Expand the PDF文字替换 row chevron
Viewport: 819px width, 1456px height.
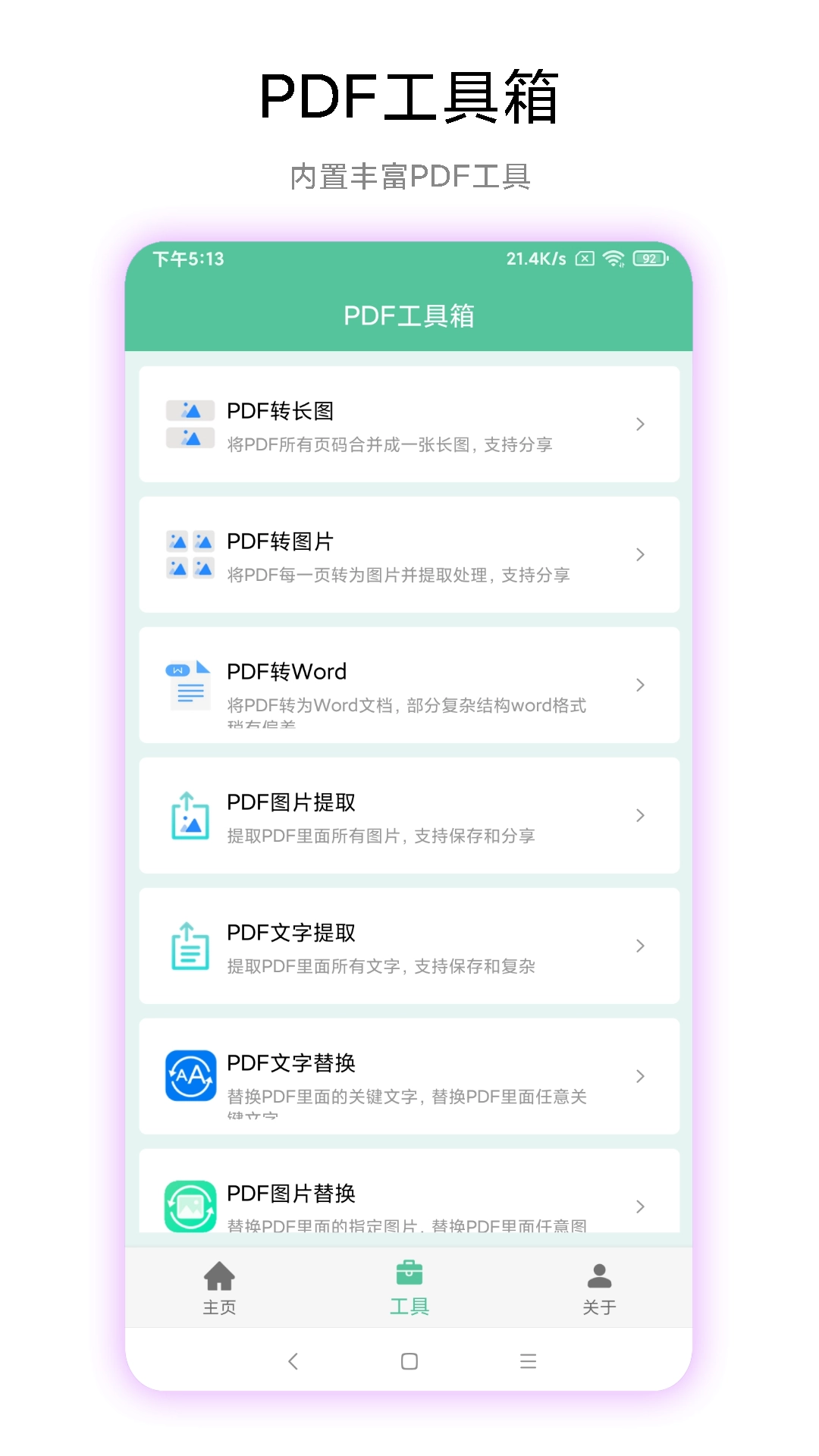coord(641,1076)
